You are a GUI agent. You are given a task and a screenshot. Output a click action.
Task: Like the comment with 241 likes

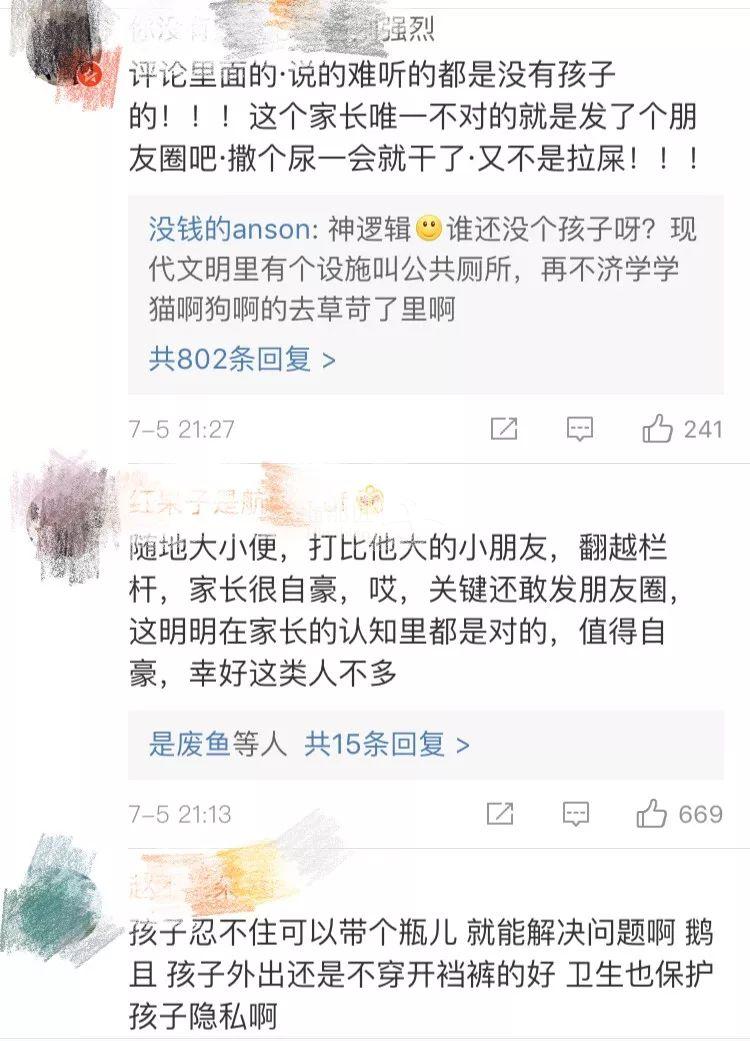(x=658, y=429)
